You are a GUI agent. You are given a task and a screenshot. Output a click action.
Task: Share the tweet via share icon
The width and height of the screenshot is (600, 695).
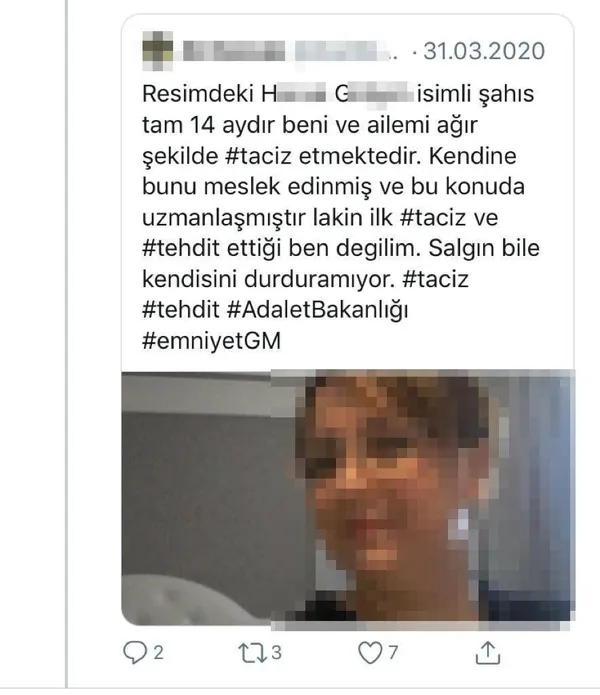point(486,652)
